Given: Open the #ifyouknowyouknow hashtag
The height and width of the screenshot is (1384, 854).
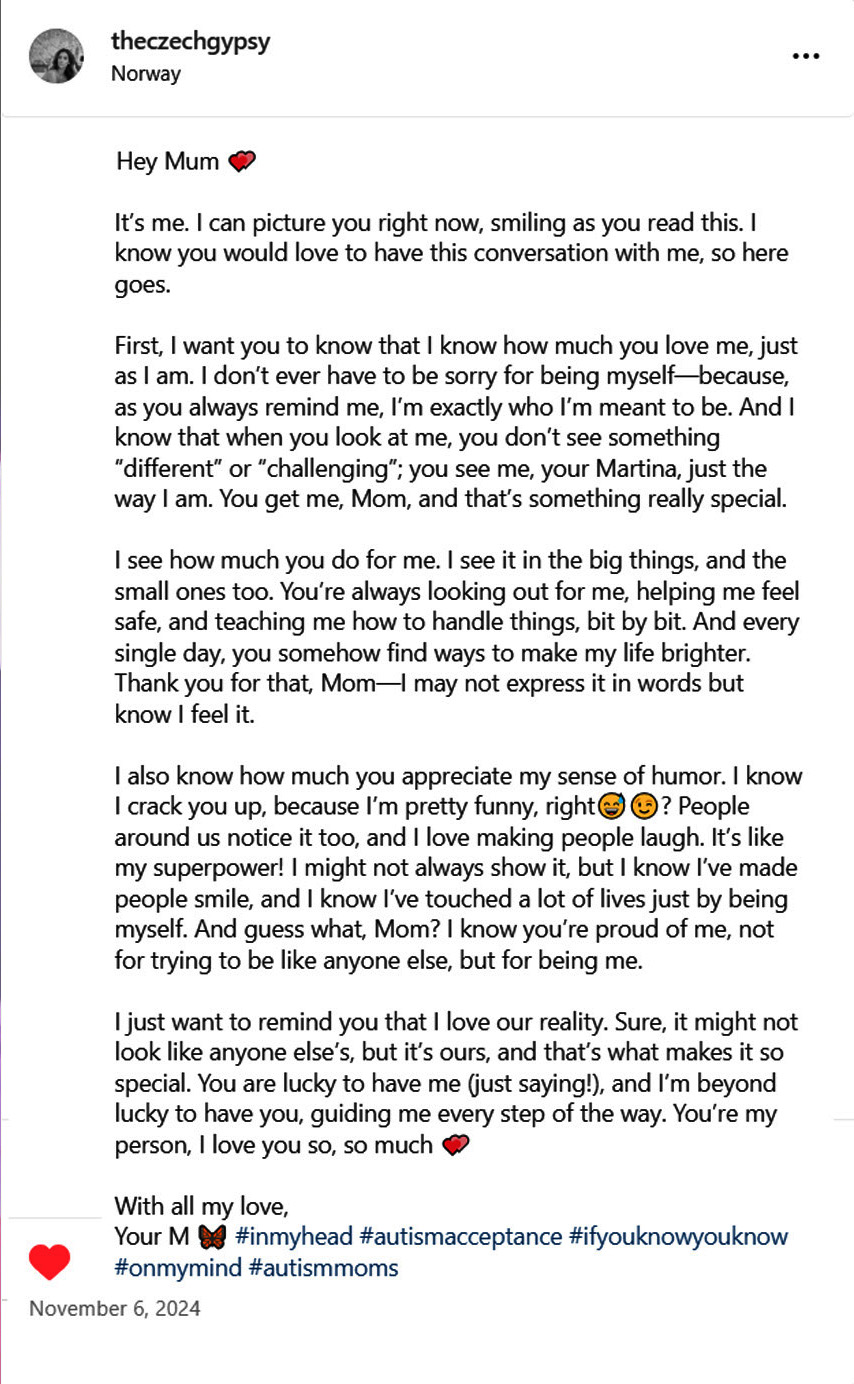Looking at the screenshot, I should (679, 1237).
